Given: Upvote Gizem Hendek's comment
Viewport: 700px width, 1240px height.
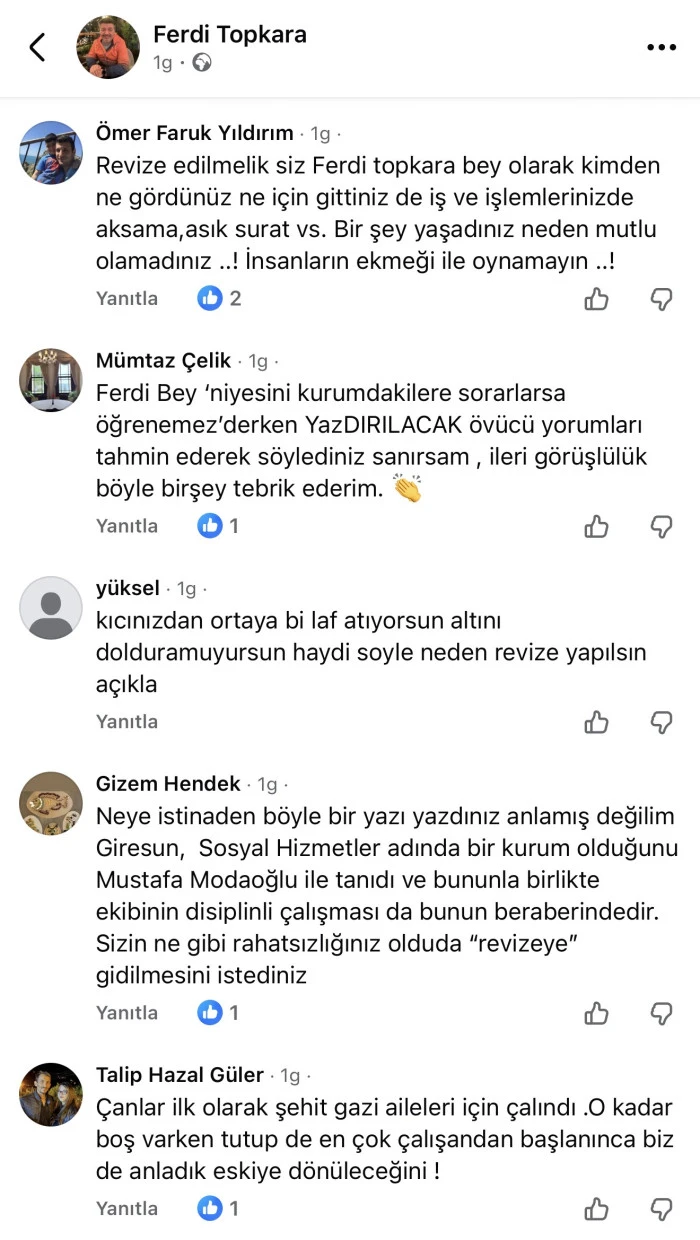Looking at the screenshot, I should coord(597,1012).
